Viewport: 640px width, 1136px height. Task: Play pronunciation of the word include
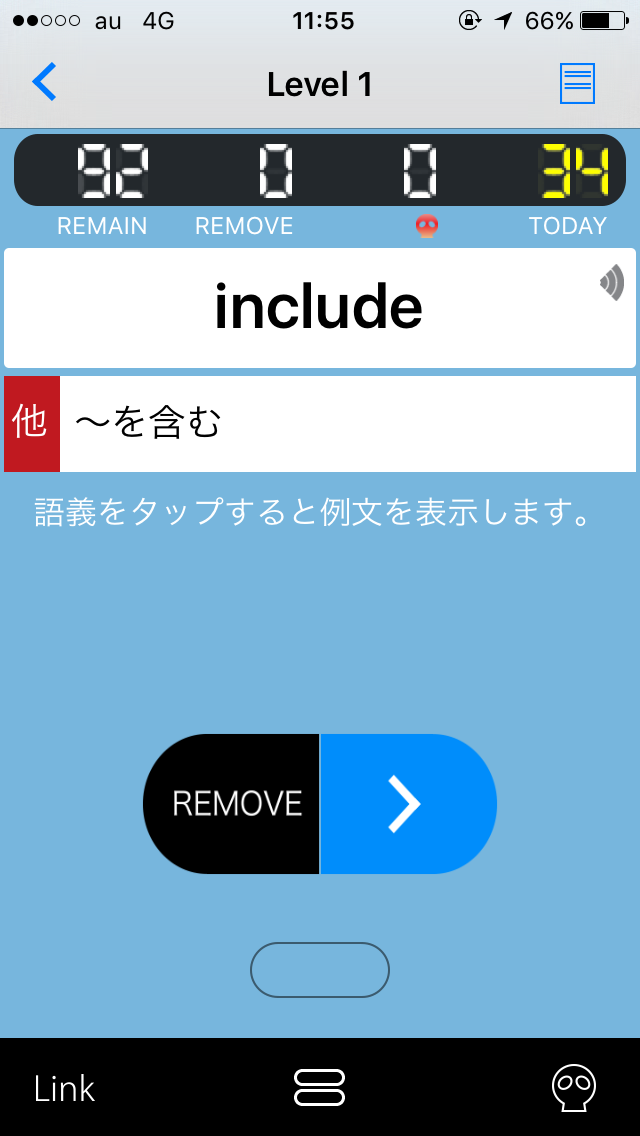pos(612,283)
